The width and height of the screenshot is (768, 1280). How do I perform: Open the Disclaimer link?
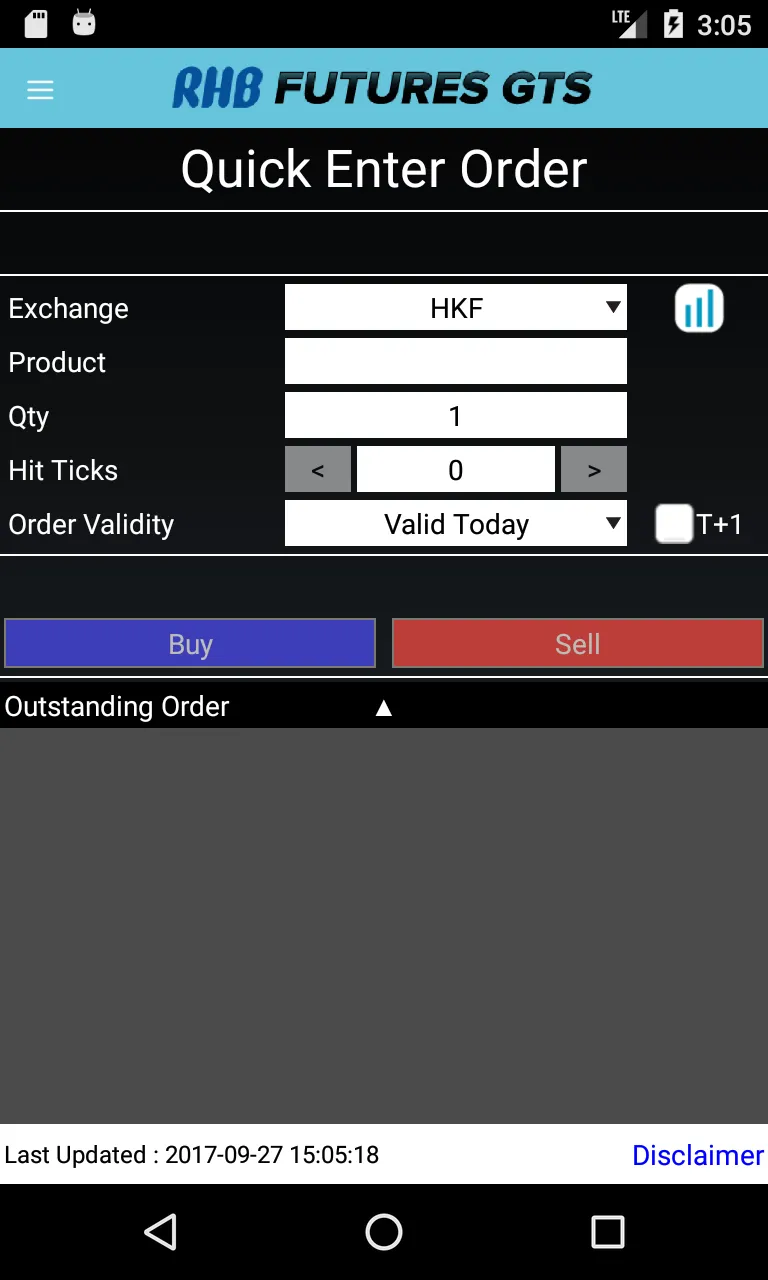[x=698, y=1155]
